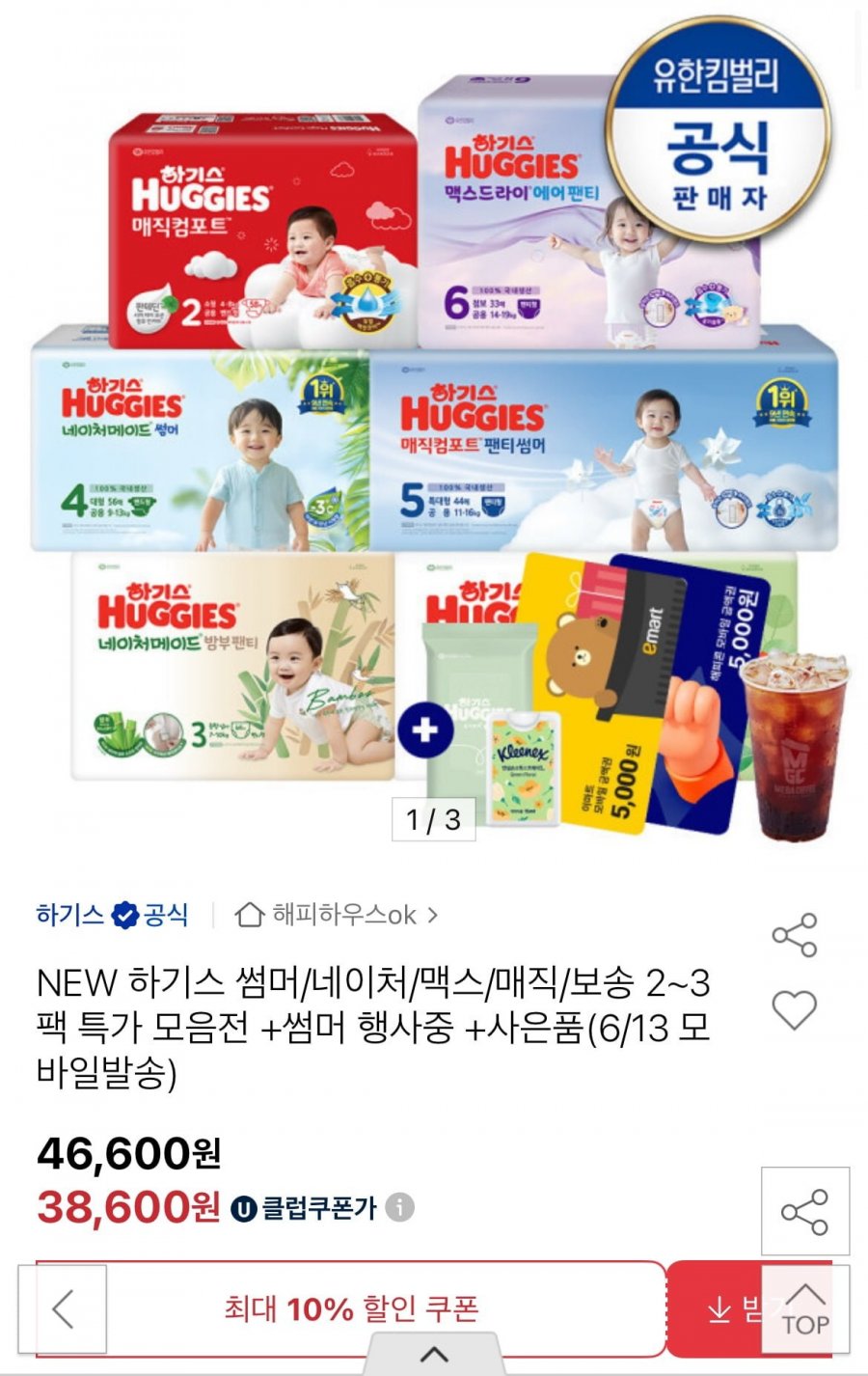Tap the floating share button
Screen dimensions: 868x1376
click(x=804, y=1211)
